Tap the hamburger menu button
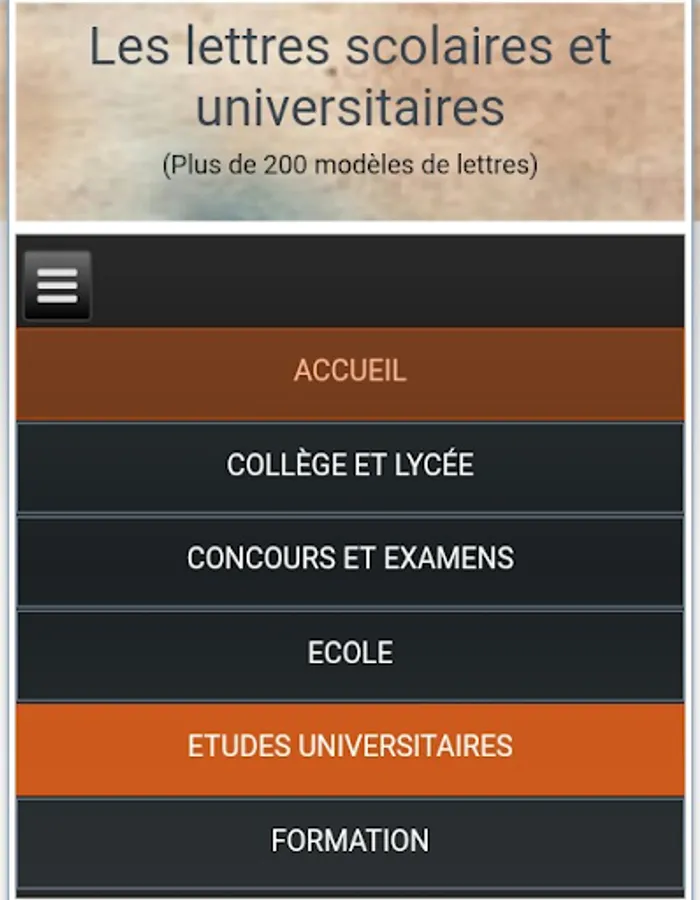 57,285
